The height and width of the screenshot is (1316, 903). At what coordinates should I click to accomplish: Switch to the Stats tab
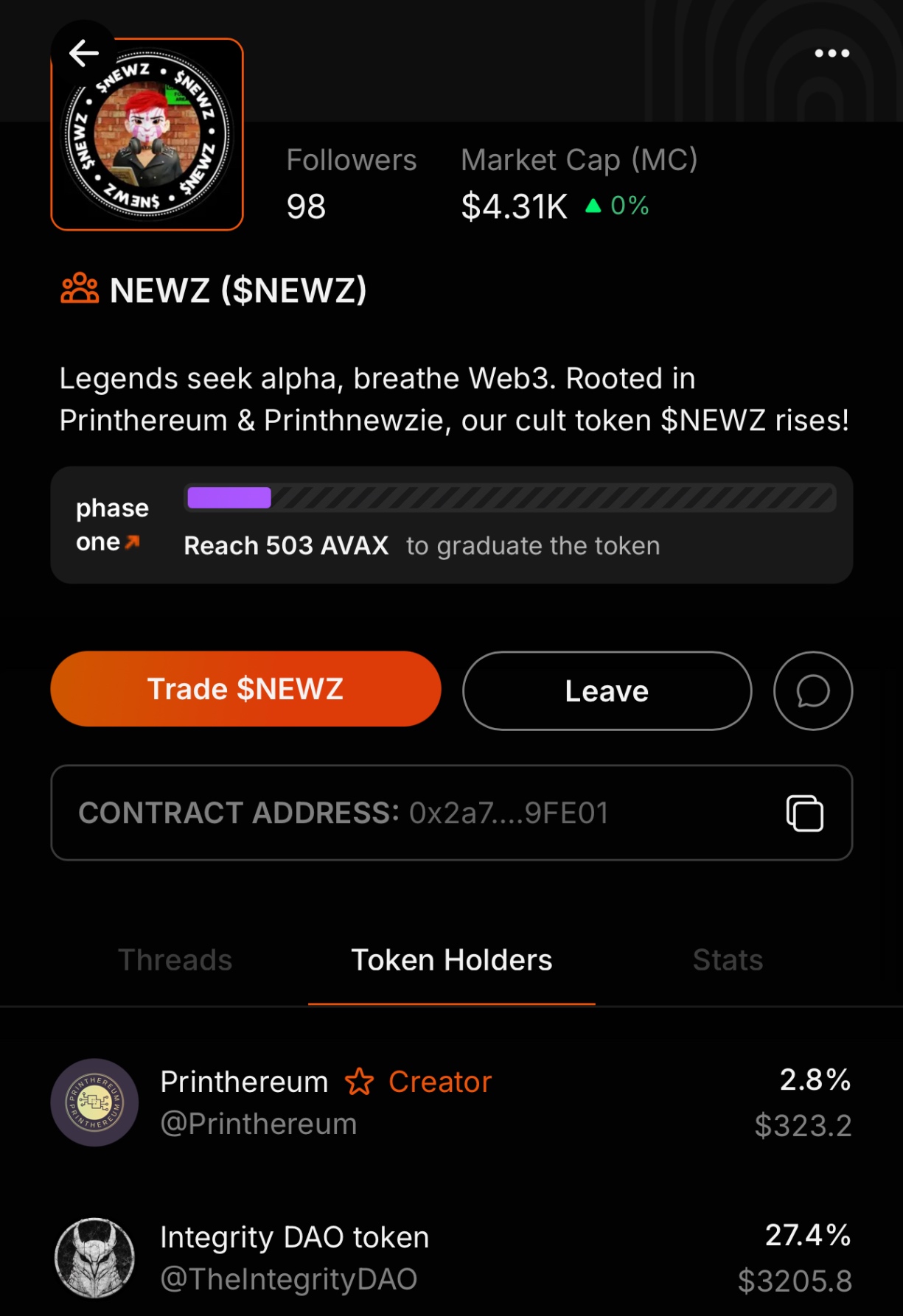[728, 960]
